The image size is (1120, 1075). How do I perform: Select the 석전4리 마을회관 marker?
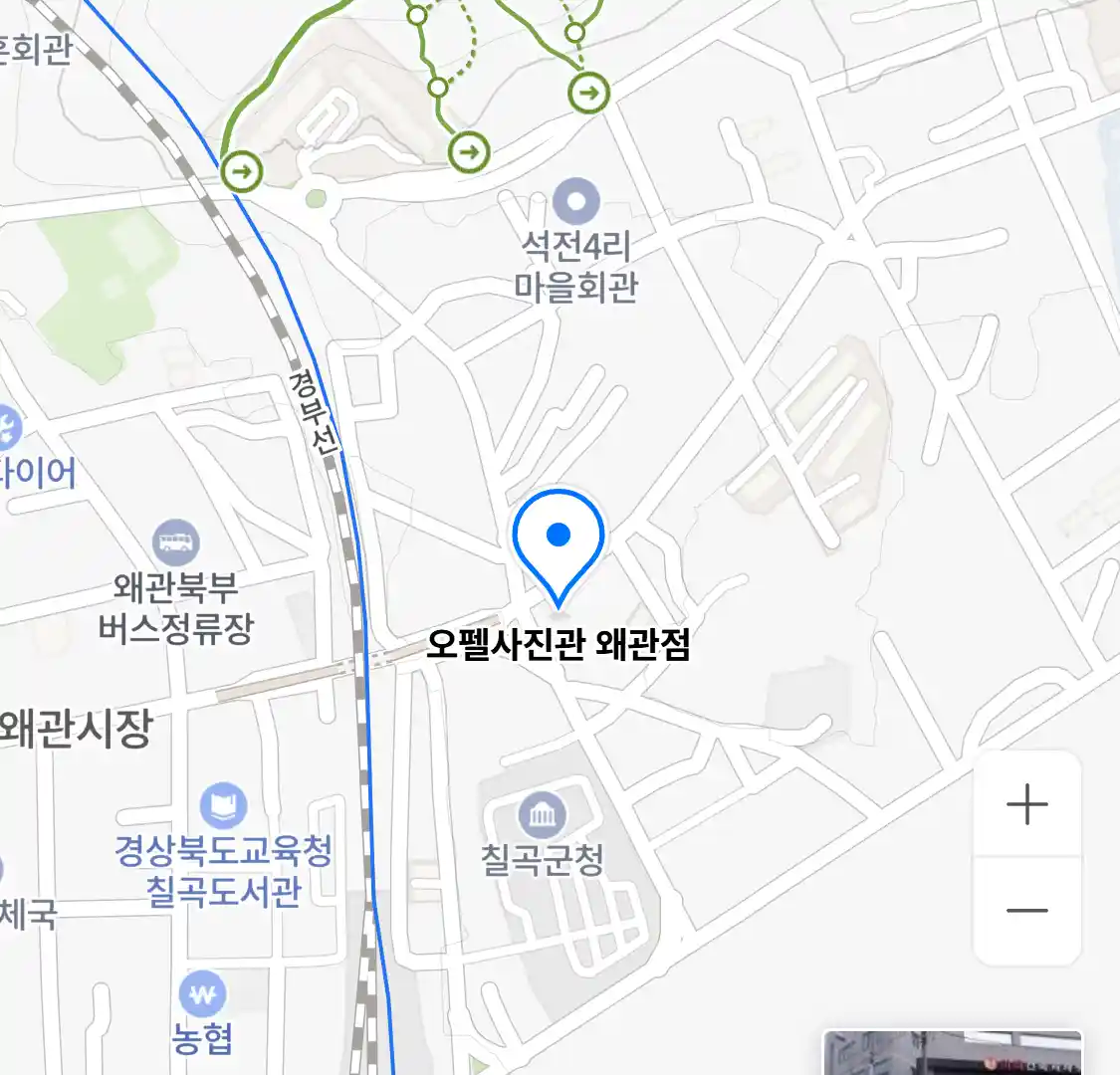click(575, 202)
